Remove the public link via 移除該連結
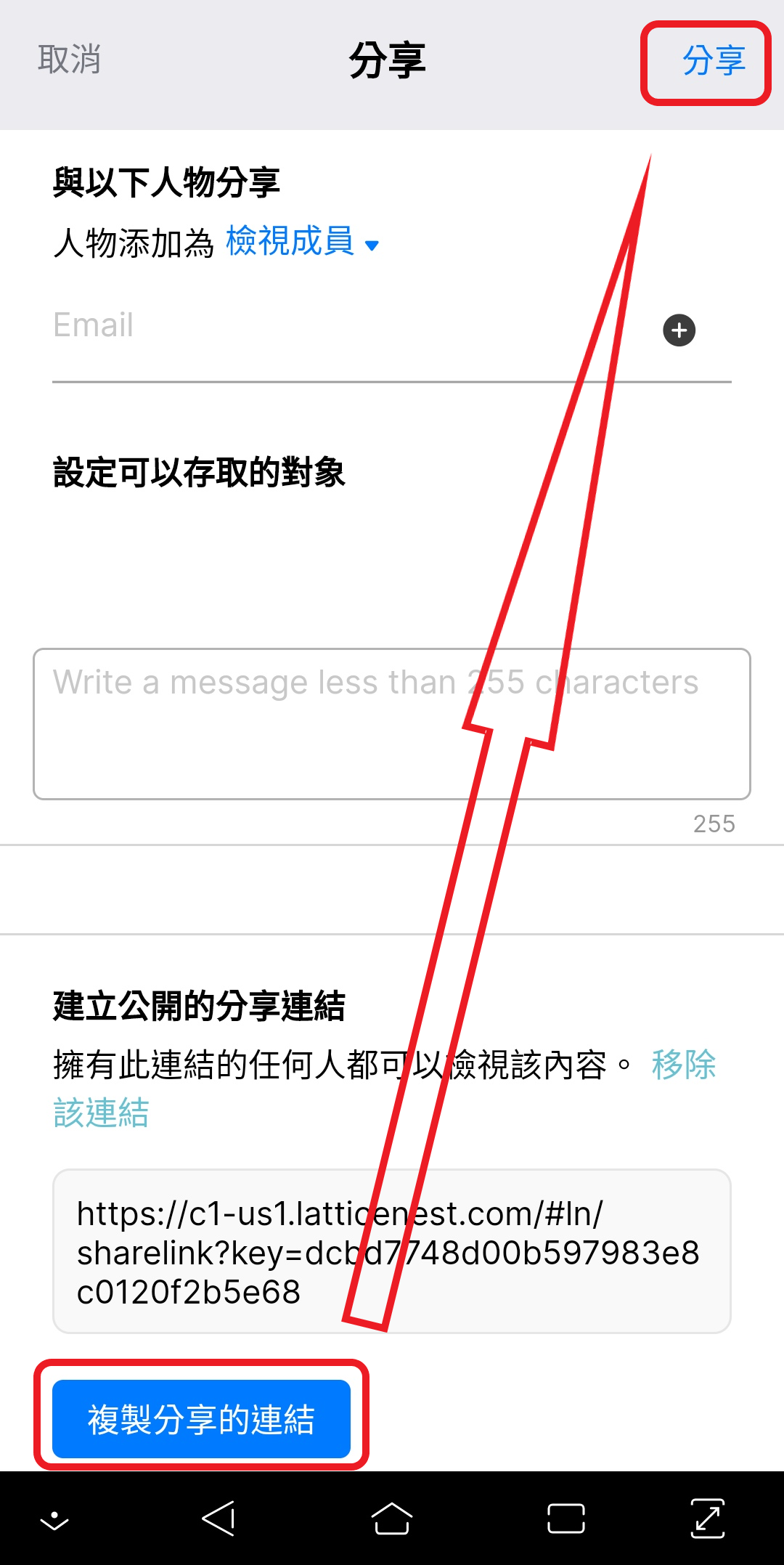Image resolution: width=784 pixels, height=1565 pixels. tap(682, 1066)
